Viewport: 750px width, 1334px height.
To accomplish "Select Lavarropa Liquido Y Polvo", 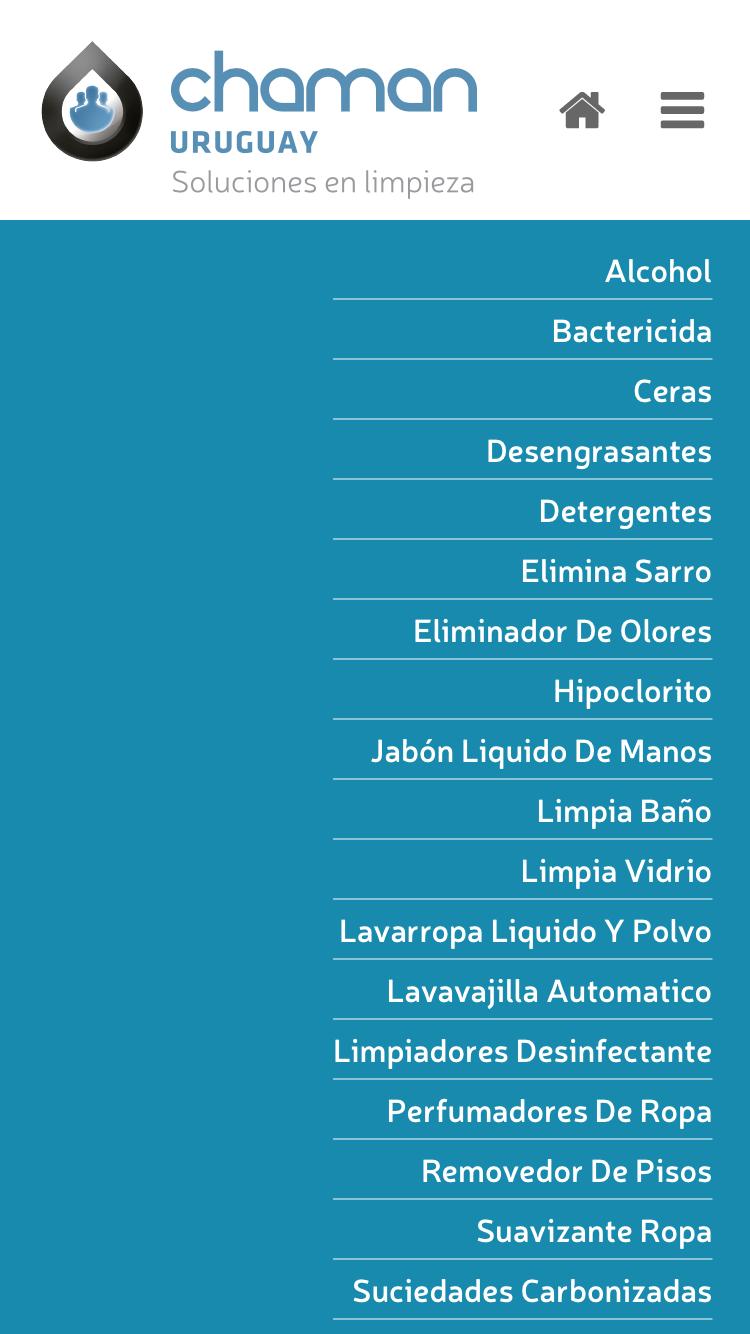I will point(525,931).
